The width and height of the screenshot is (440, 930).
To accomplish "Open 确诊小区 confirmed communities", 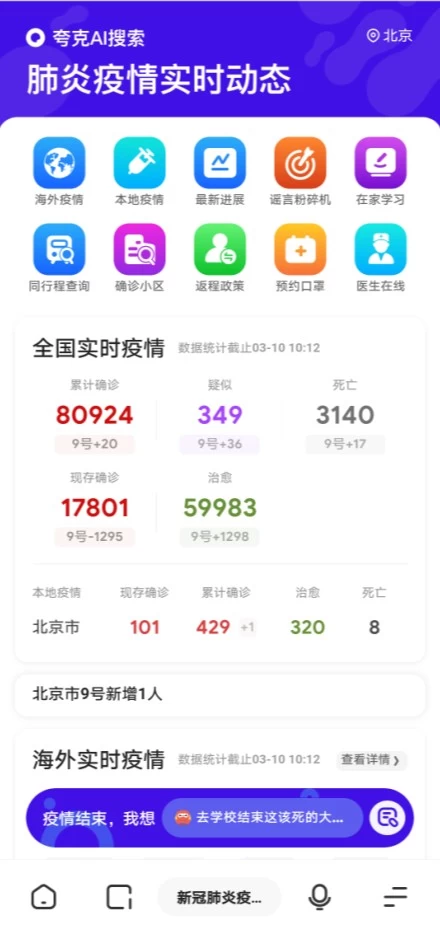I will click(x=139, y=258).
